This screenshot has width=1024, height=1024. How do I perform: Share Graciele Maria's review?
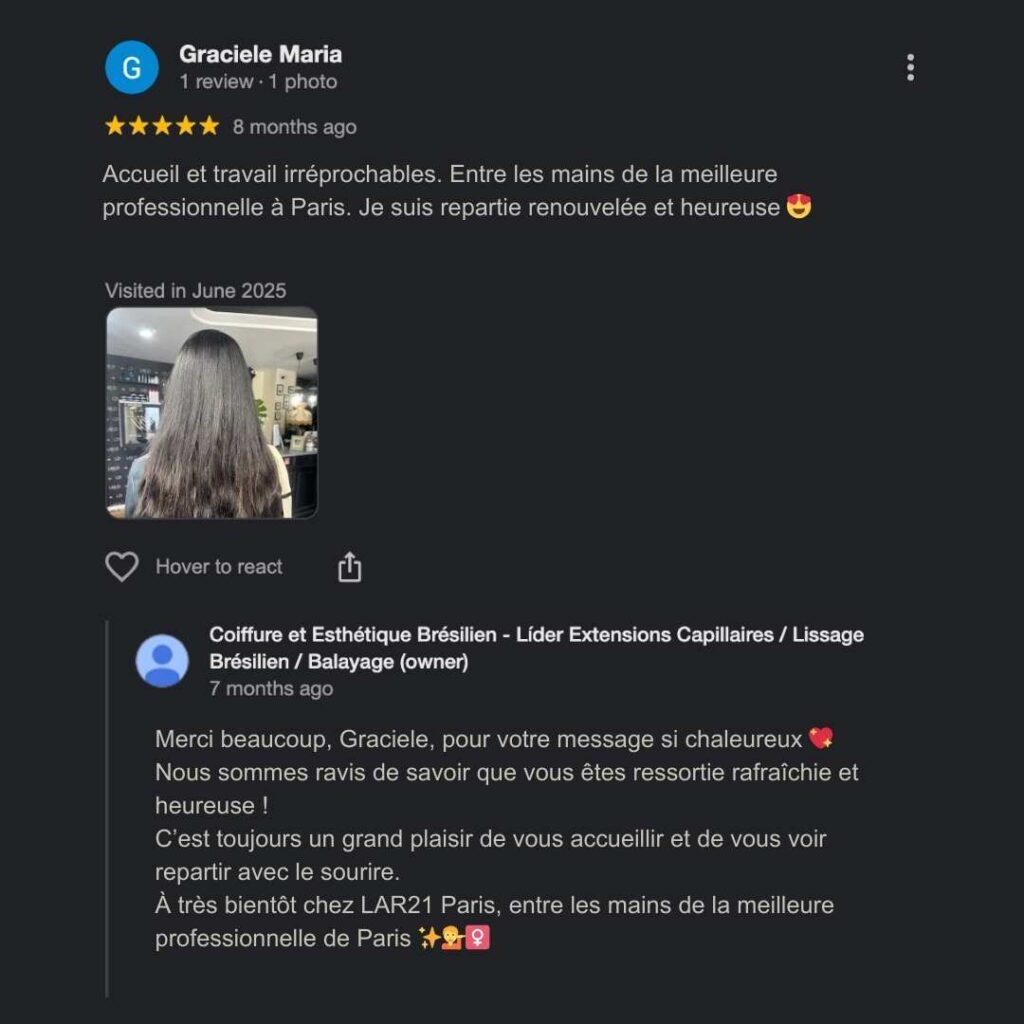tap(349, 568)
